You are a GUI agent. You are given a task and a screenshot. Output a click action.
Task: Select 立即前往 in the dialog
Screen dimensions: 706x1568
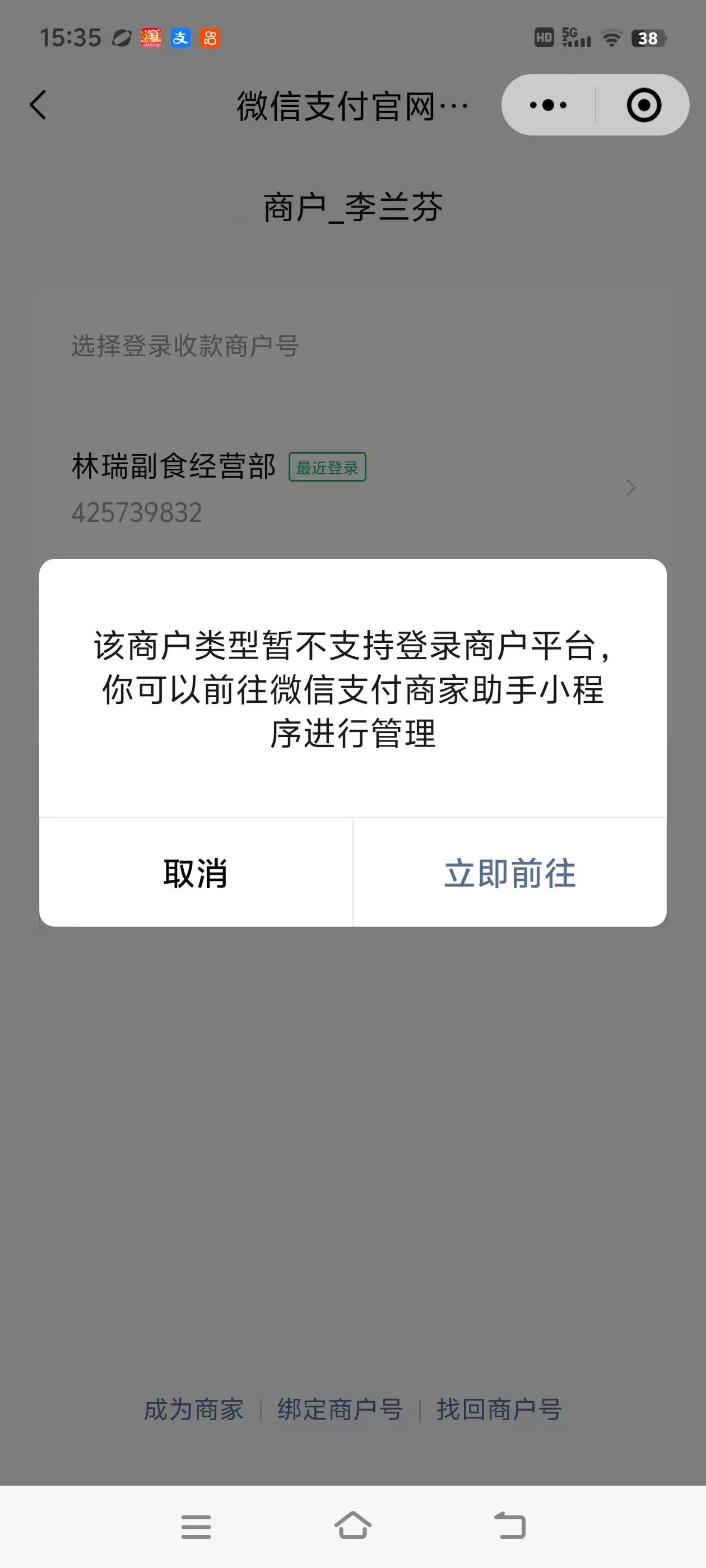tap(510, 872)
